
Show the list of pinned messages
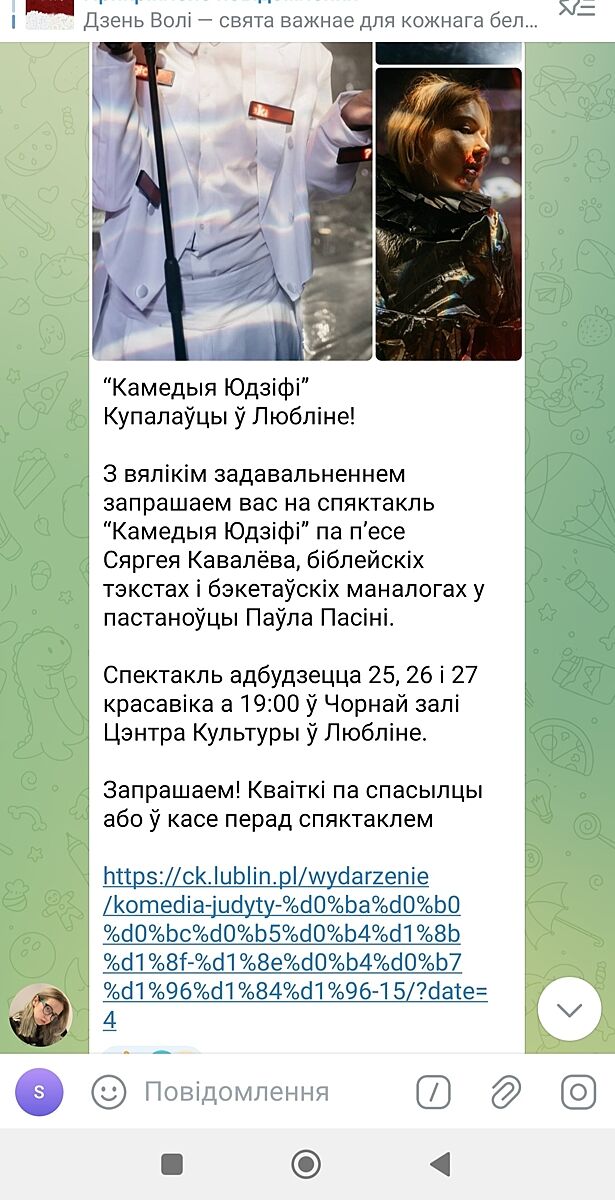pyautogui.click(x=576, y=10)
